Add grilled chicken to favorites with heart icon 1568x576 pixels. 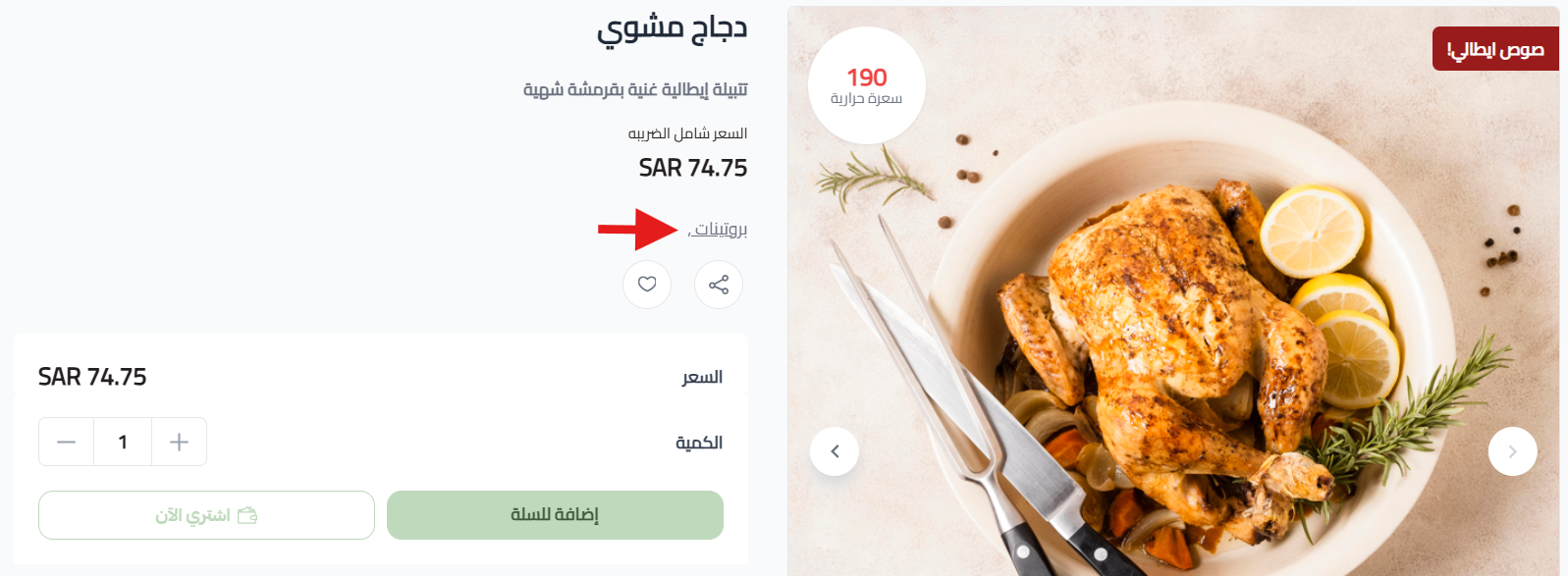pos(647,285)
